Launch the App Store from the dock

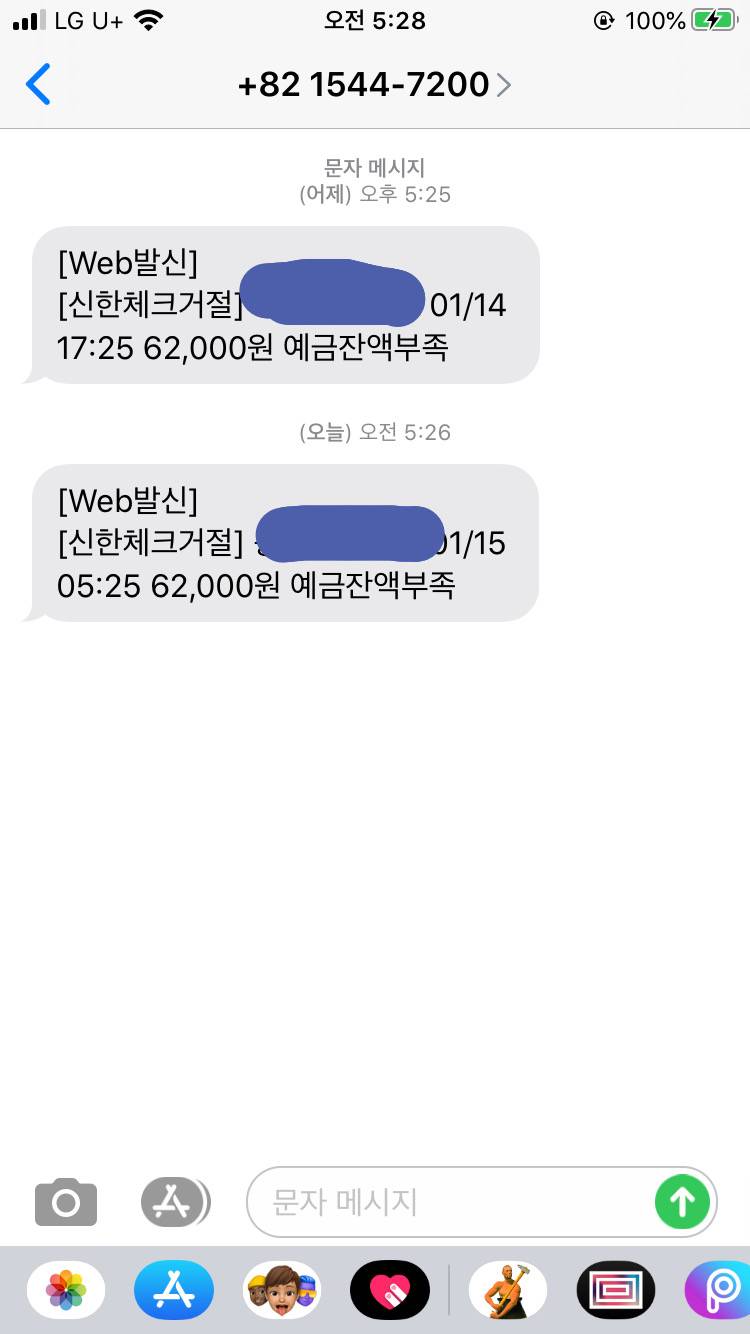pos(174,1290)
